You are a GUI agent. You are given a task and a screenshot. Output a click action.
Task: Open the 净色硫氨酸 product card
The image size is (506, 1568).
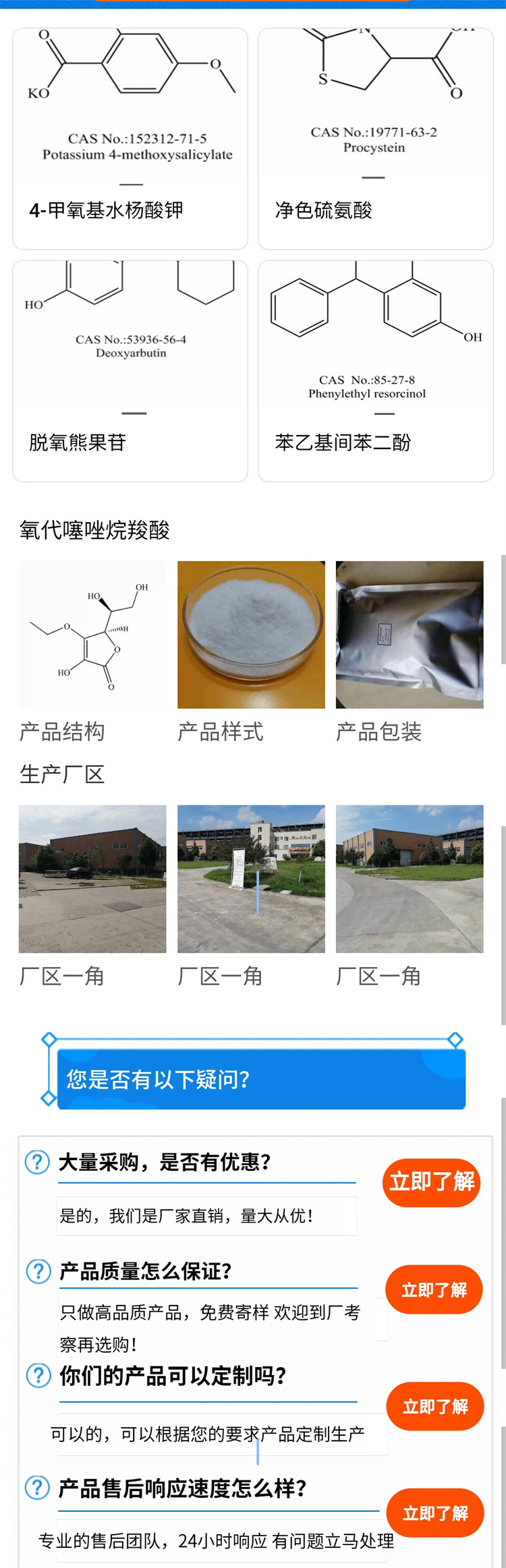[375, 138]
